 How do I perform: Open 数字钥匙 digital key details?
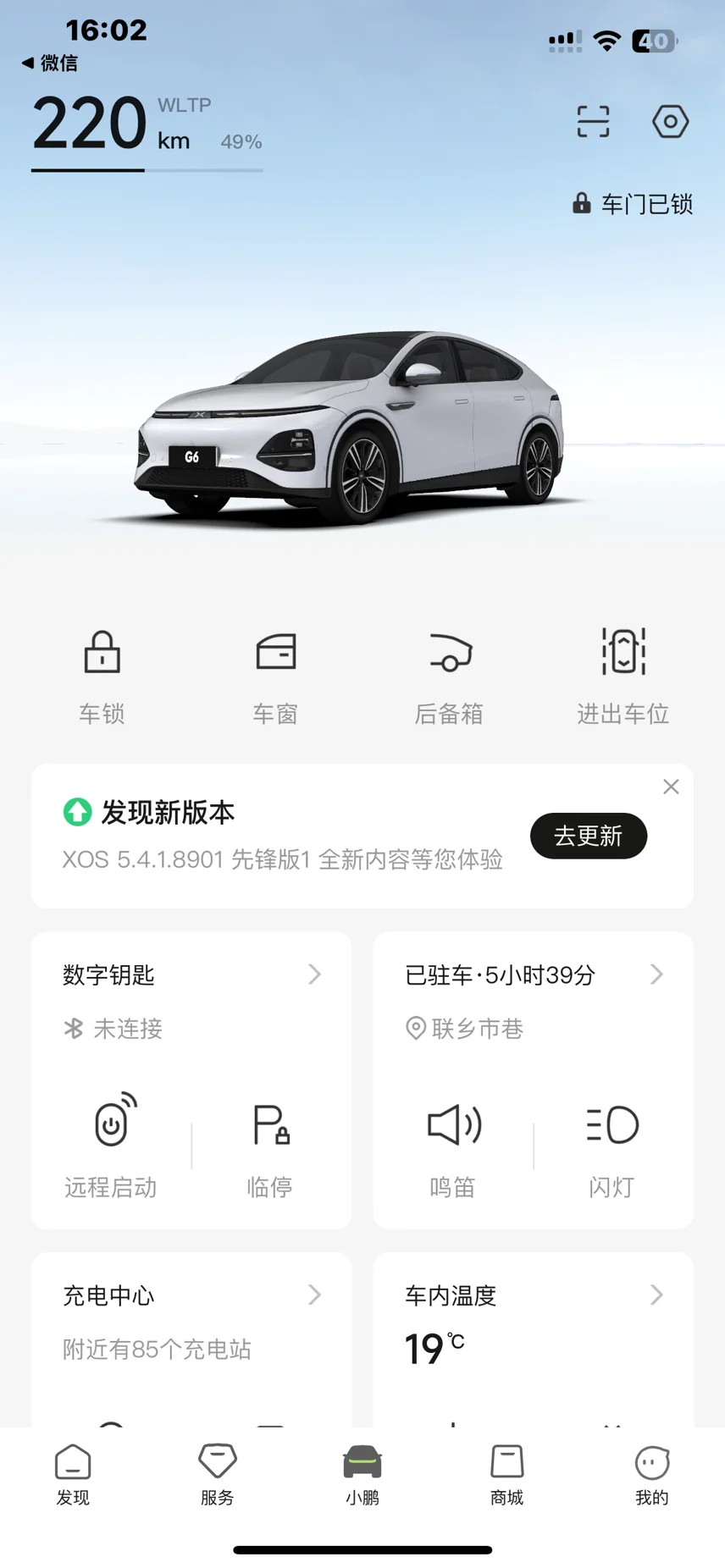pyautogui.click(x=191, y=974)
